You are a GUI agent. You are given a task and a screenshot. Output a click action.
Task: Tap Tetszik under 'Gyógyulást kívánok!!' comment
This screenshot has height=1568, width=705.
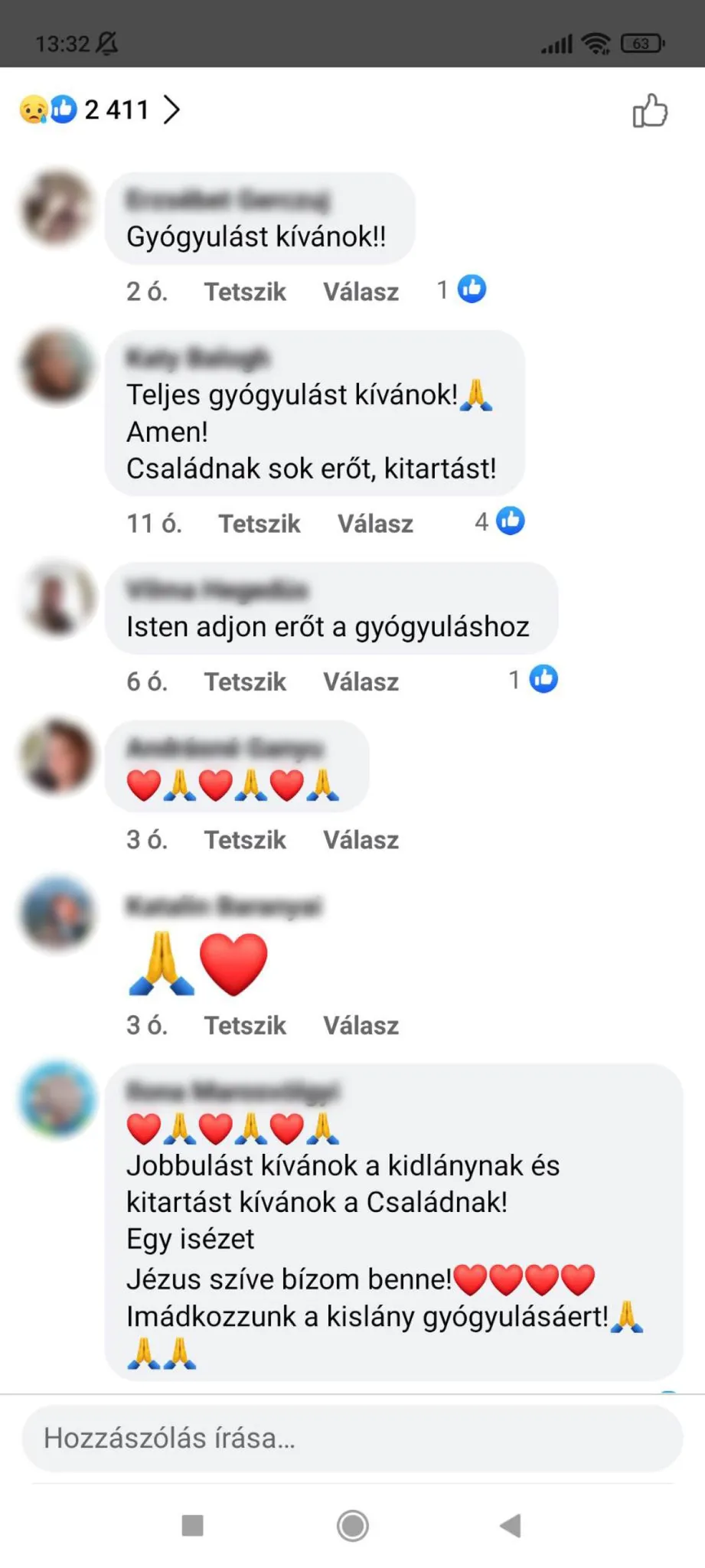(x=244, y=292)
